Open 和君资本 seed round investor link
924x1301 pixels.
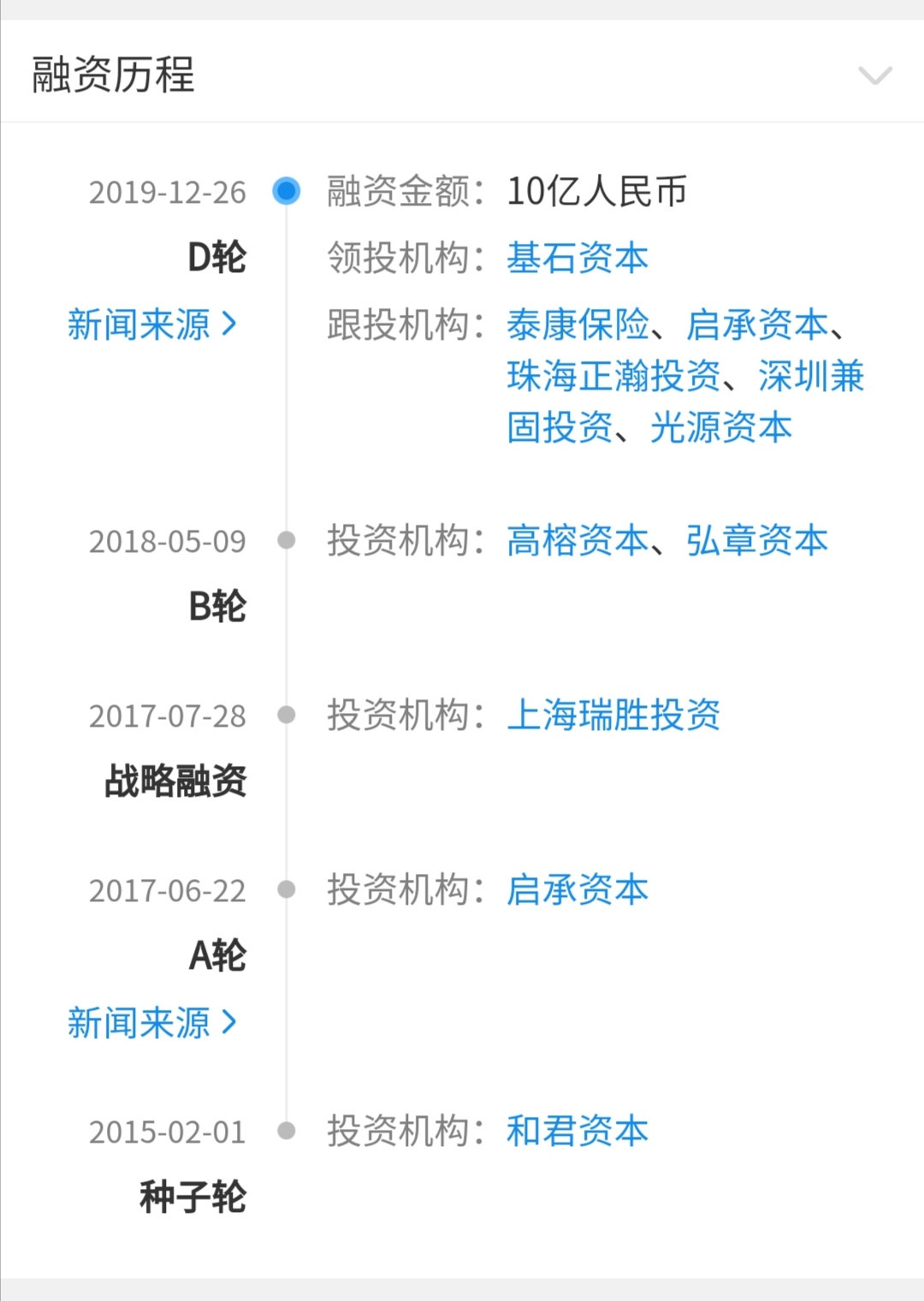point(577,1131)
